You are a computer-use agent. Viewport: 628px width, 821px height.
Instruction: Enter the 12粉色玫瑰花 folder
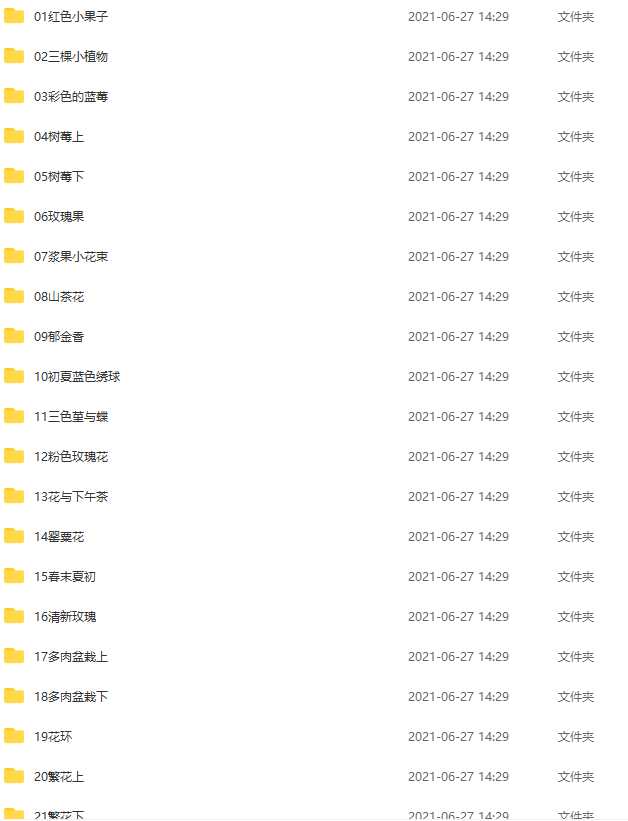pyautogui.click(x=70, y=457)
